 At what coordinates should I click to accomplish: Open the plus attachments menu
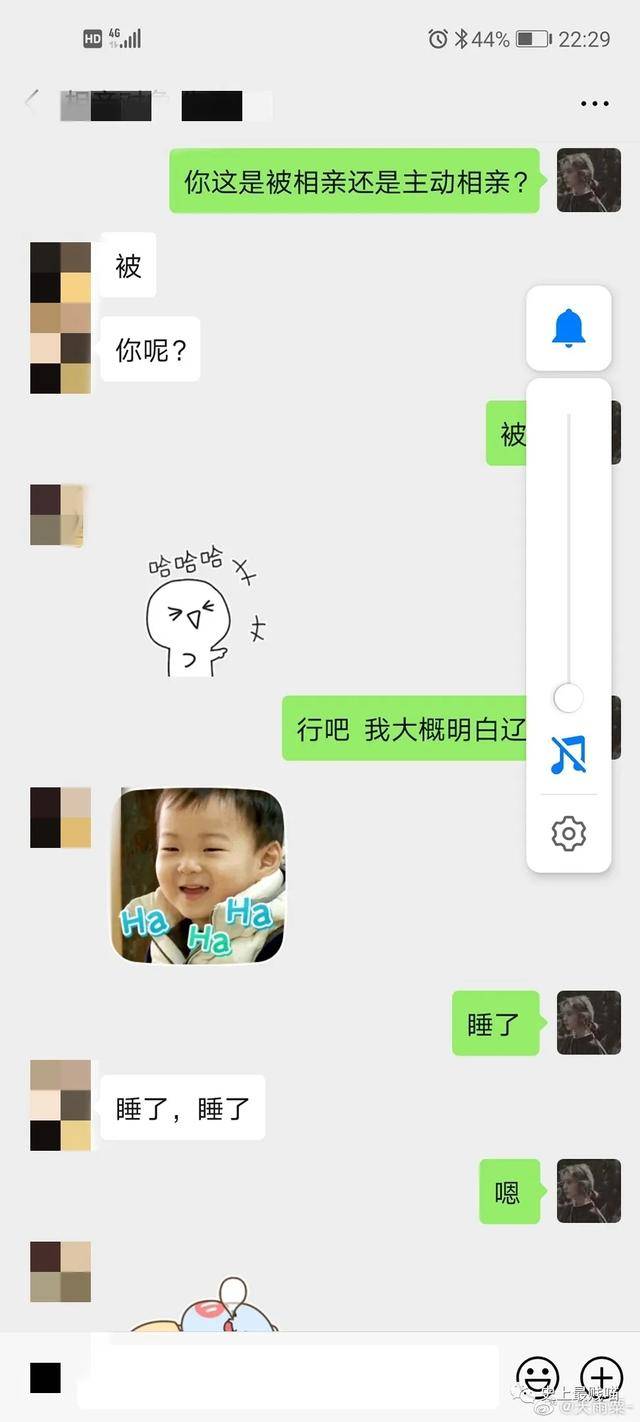coord(601,1377)
